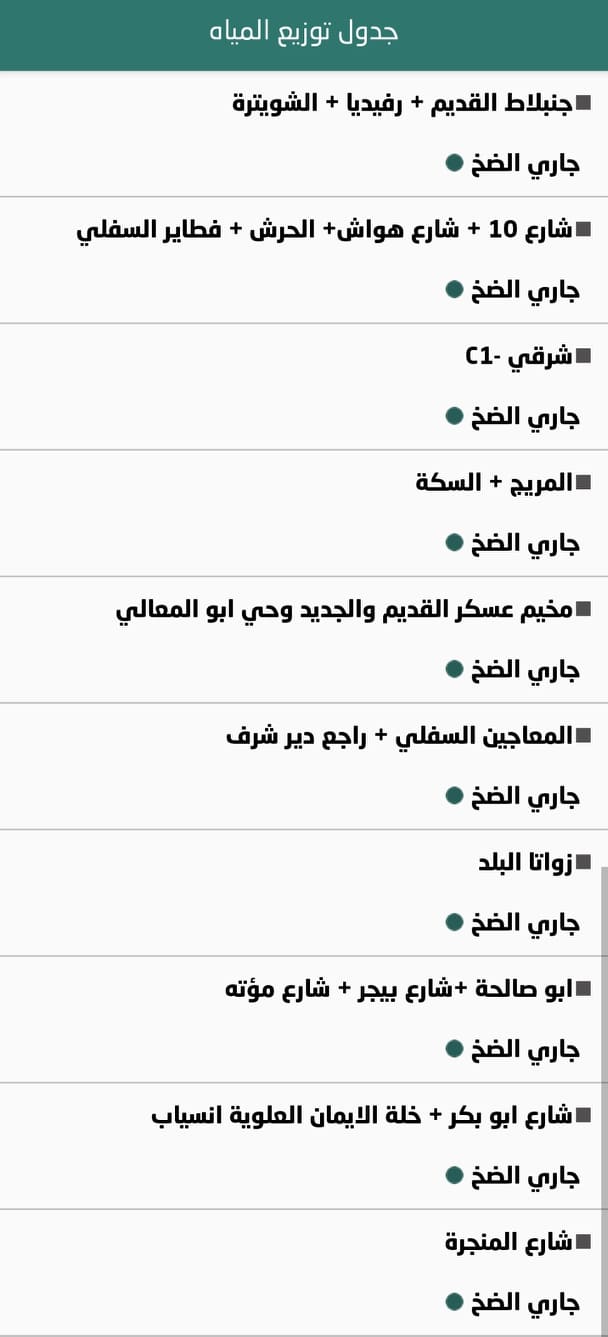The height and width of the screenshot is (1337, 608).
Task: Select the شارع المنجرة entry
Action: [x=510, y=1242]
